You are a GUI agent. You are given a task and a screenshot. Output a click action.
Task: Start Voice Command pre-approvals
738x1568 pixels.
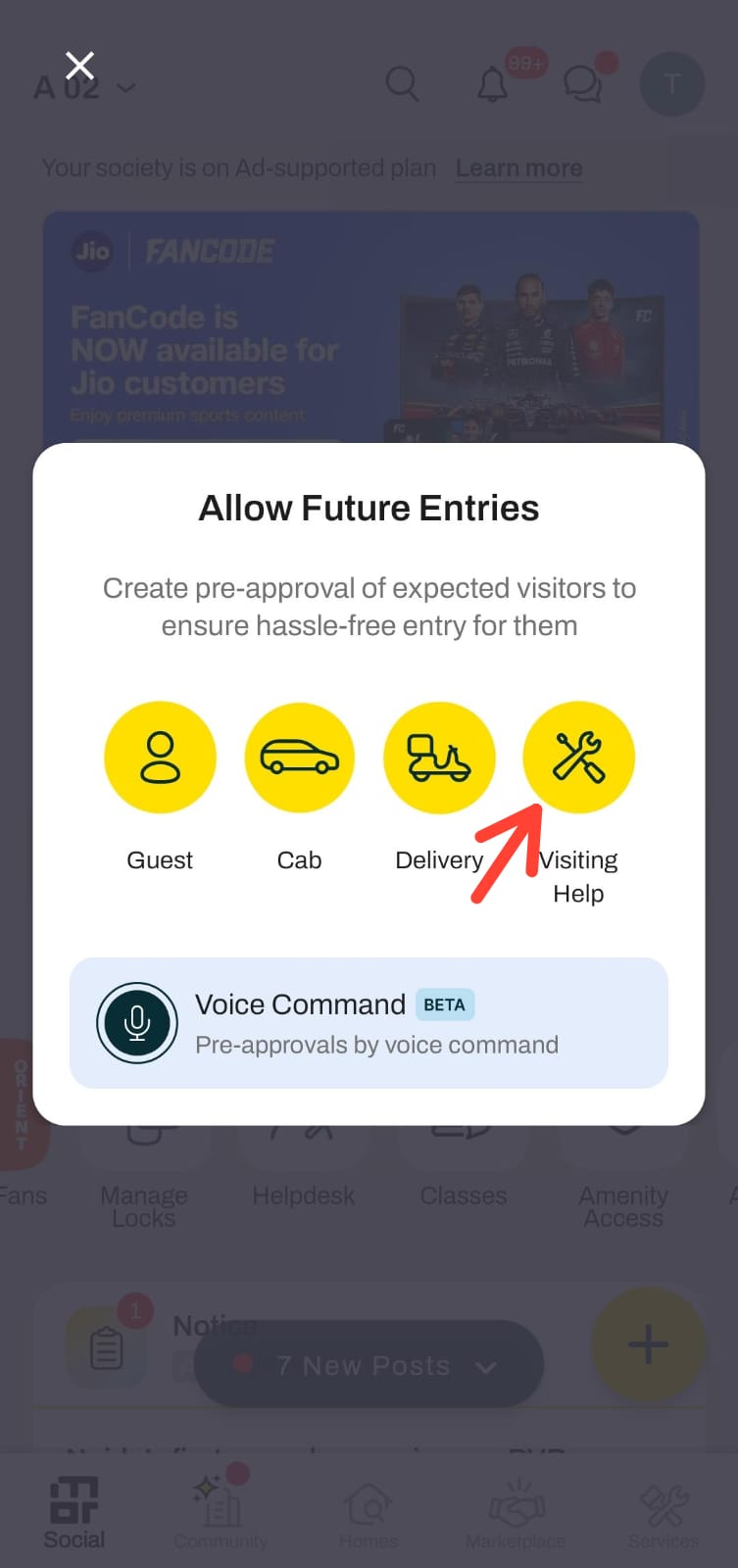coord(369,1023)
